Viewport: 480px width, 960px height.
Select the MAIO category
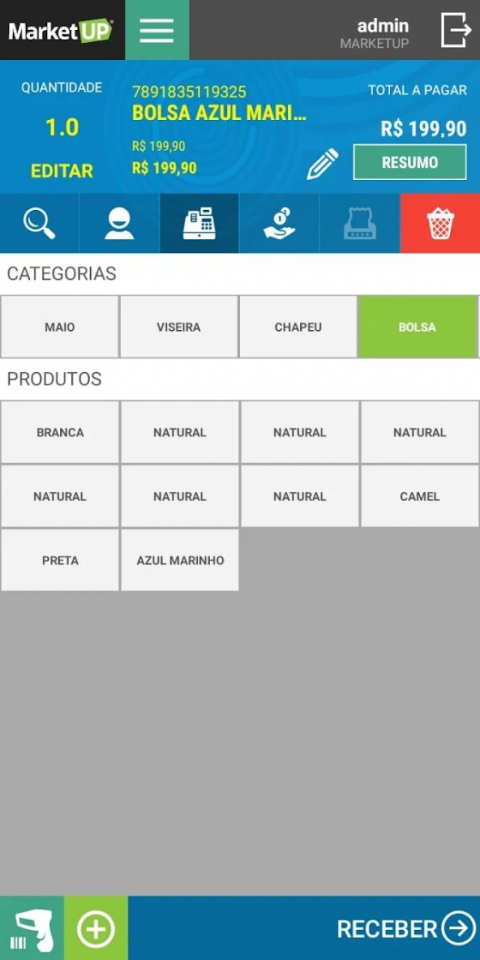pos(59,327)
